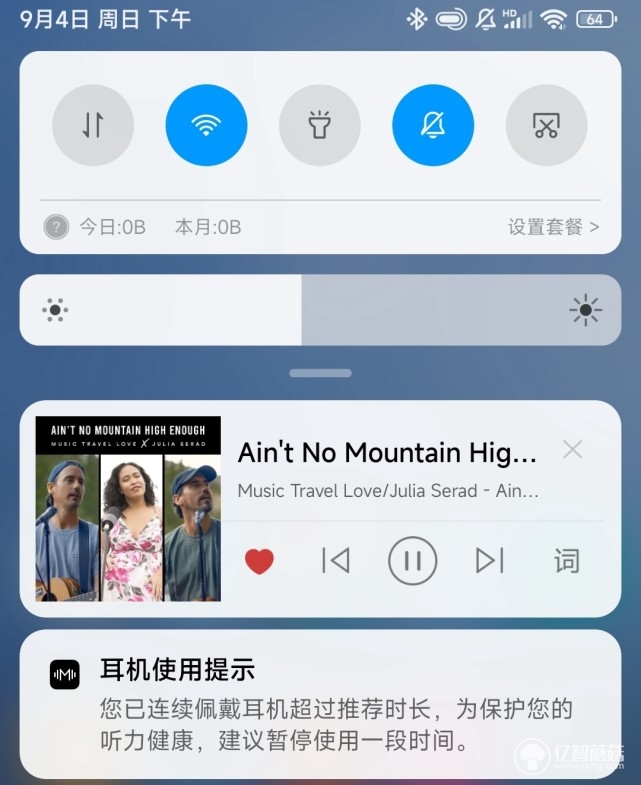This screenshot has height=785, width=641.
Task: Take a screenshot with the scissors toggle
Action: 546,125
